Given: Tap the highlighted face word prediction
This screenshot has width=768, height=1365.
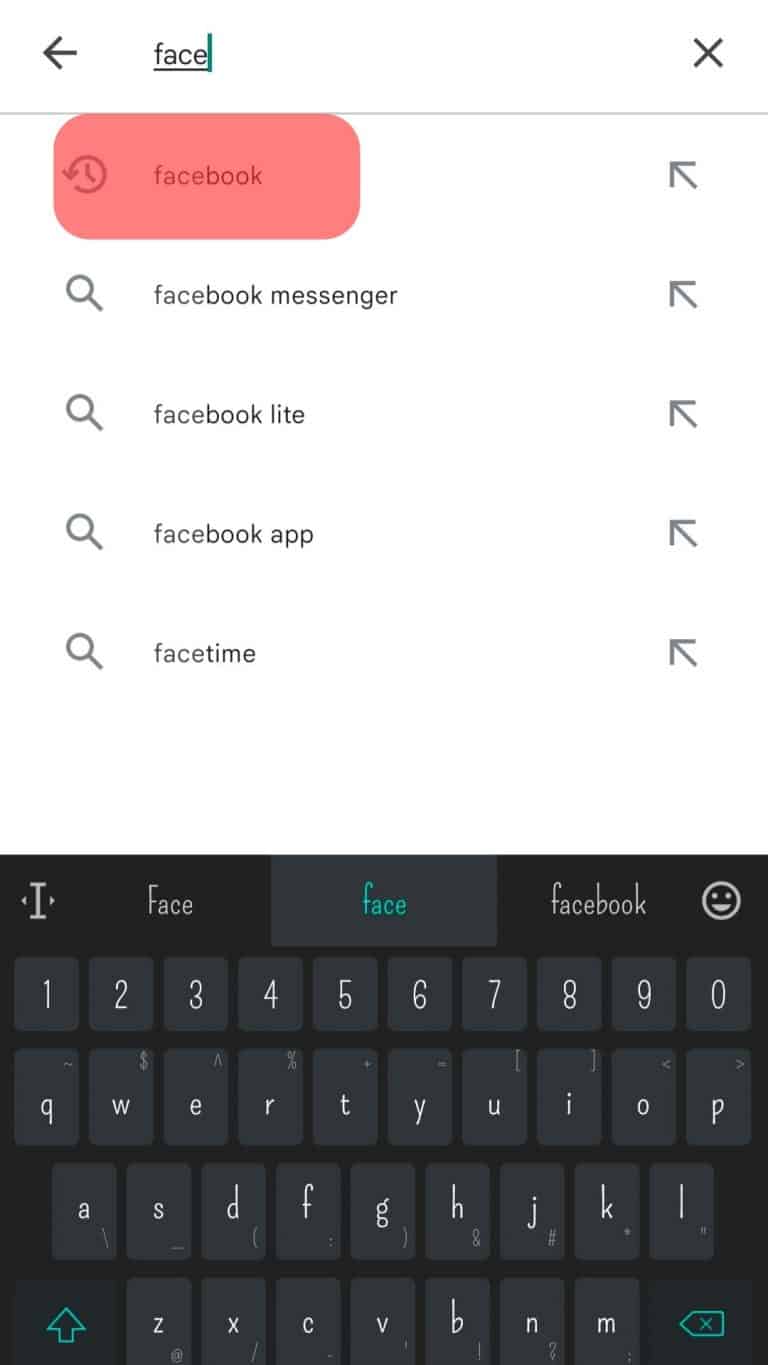Looking at the screenshot, I should [383, 900].
